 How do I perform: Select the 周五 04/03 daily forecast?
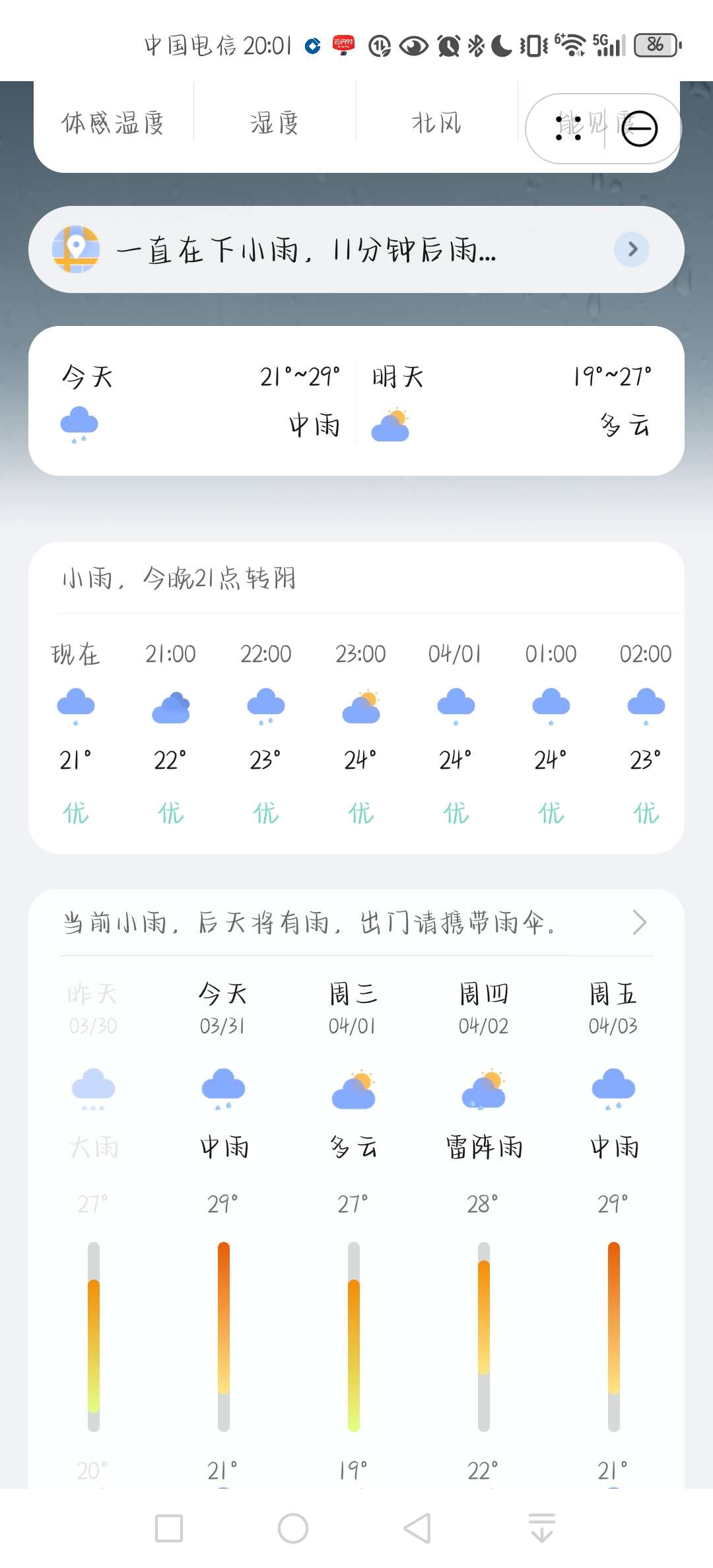tap(613, 1089)
